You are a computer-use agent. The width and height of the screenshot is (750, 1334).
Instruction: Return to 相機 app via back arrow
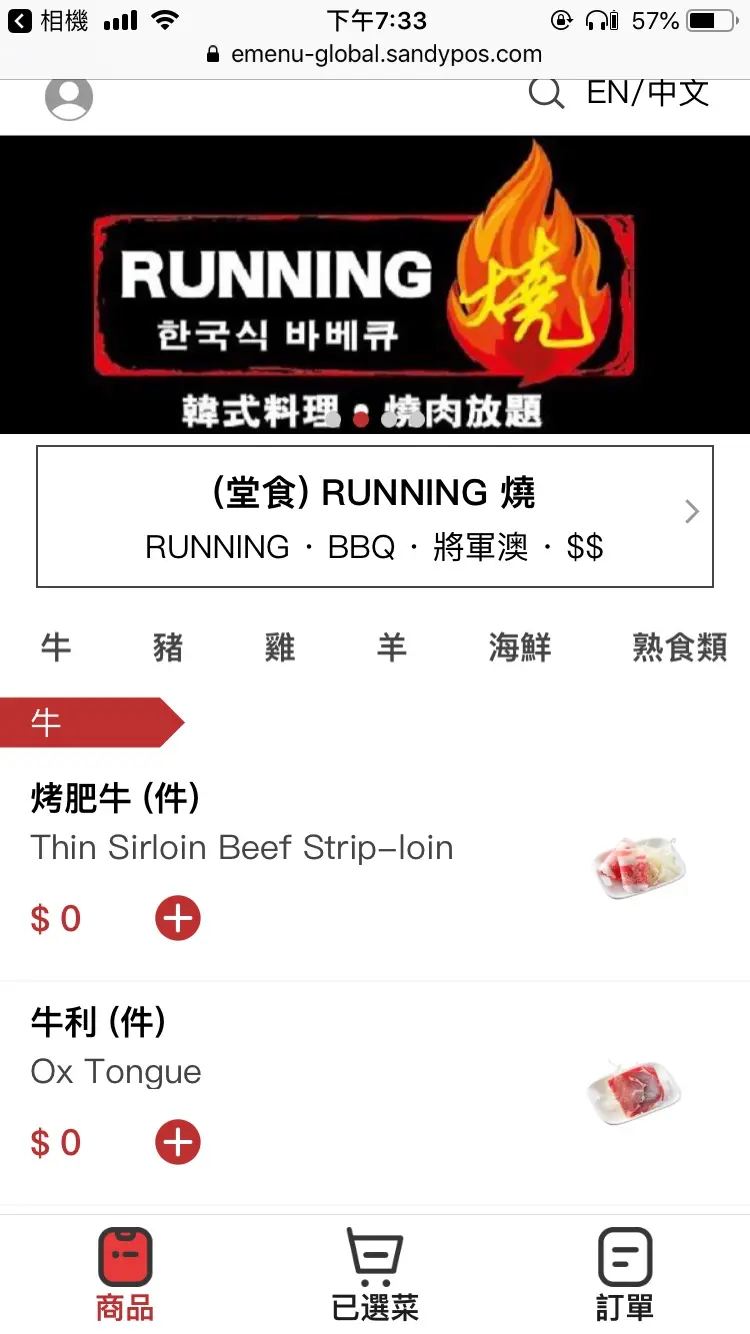pos(20,20)
